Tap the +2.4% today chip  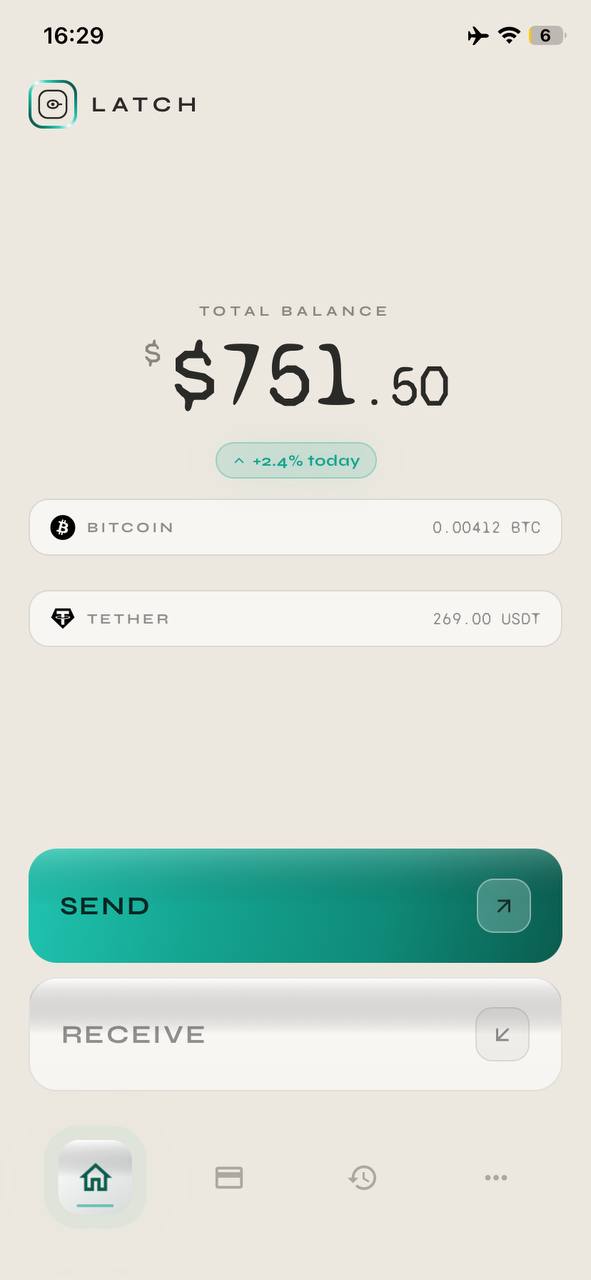click(x=296, y=461)
